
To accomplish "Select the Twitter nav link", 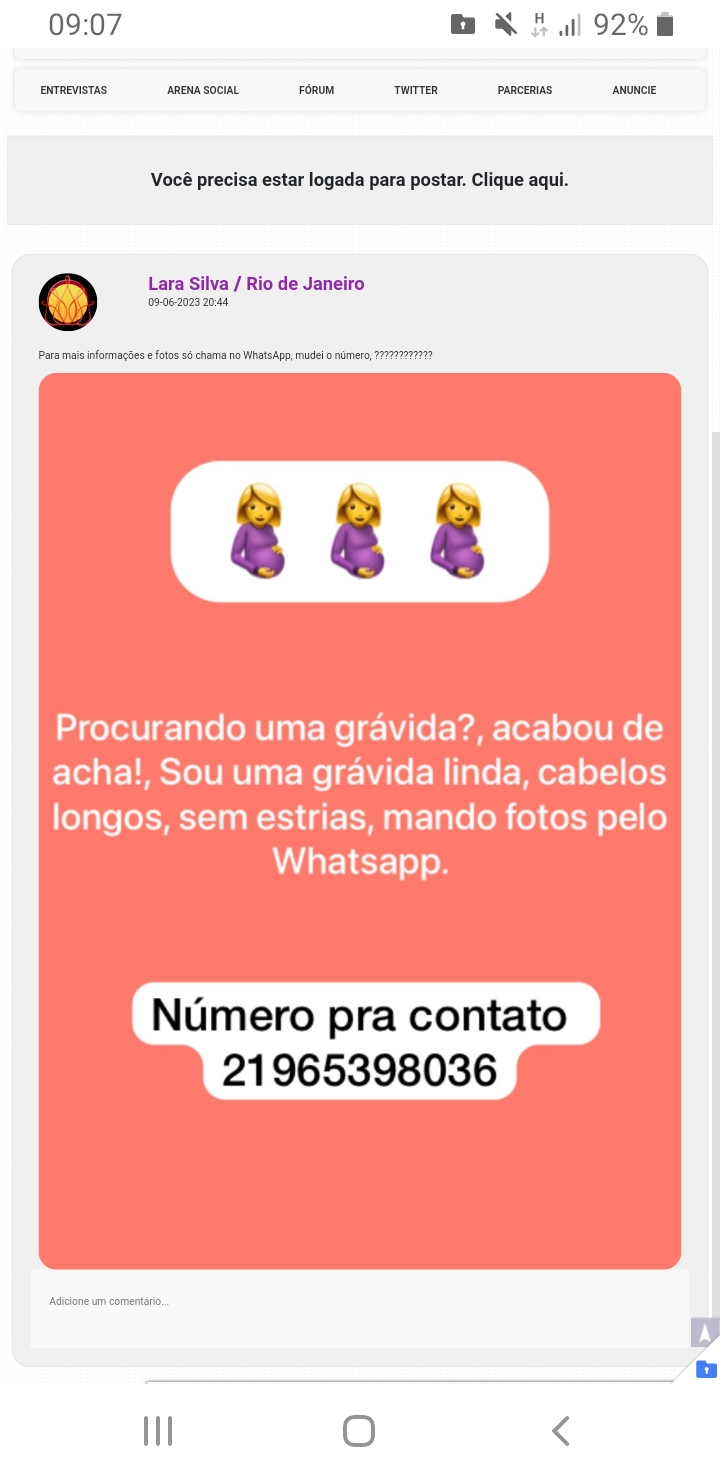I will (x=416, y=90).
